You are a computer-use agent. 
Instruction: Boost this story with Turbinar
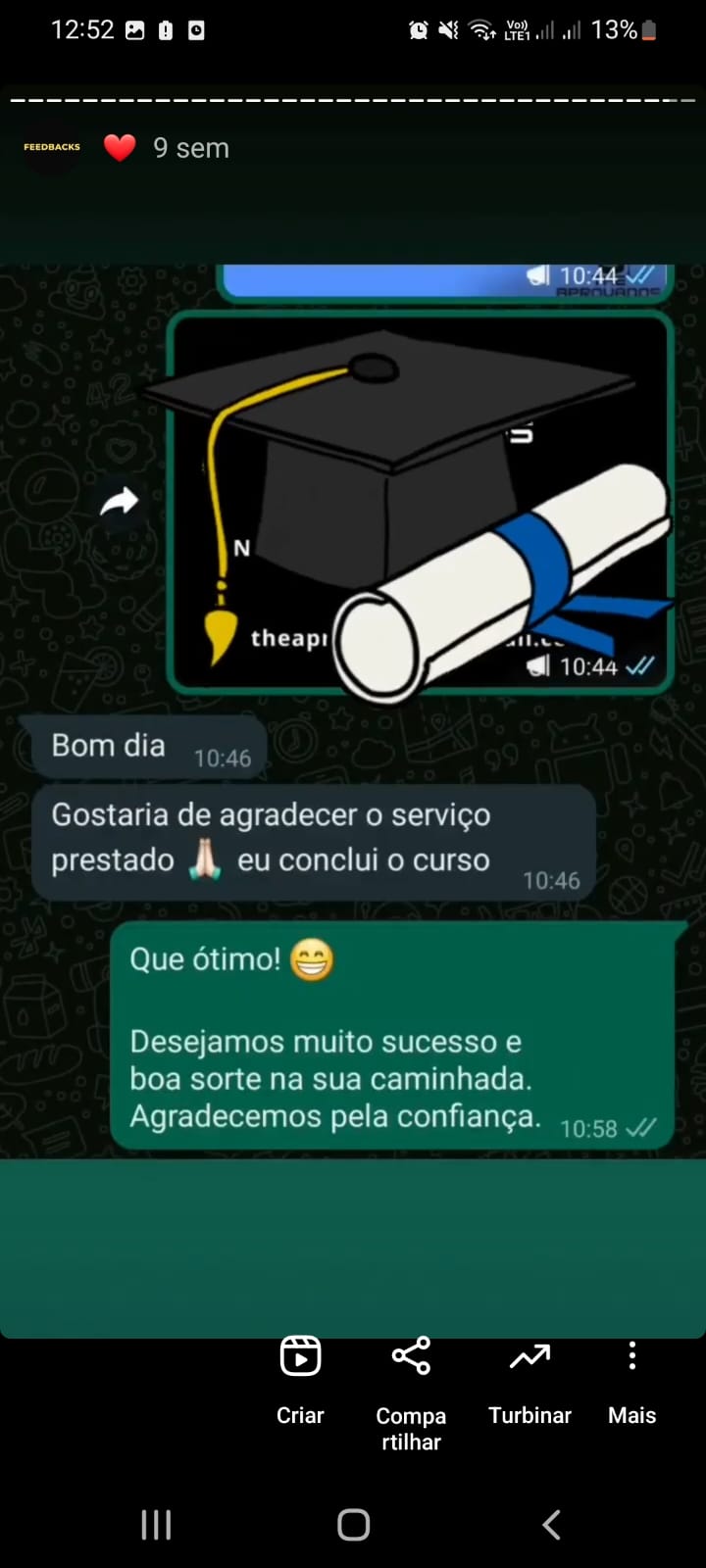pyautogui.click(x=529, y=1378)
